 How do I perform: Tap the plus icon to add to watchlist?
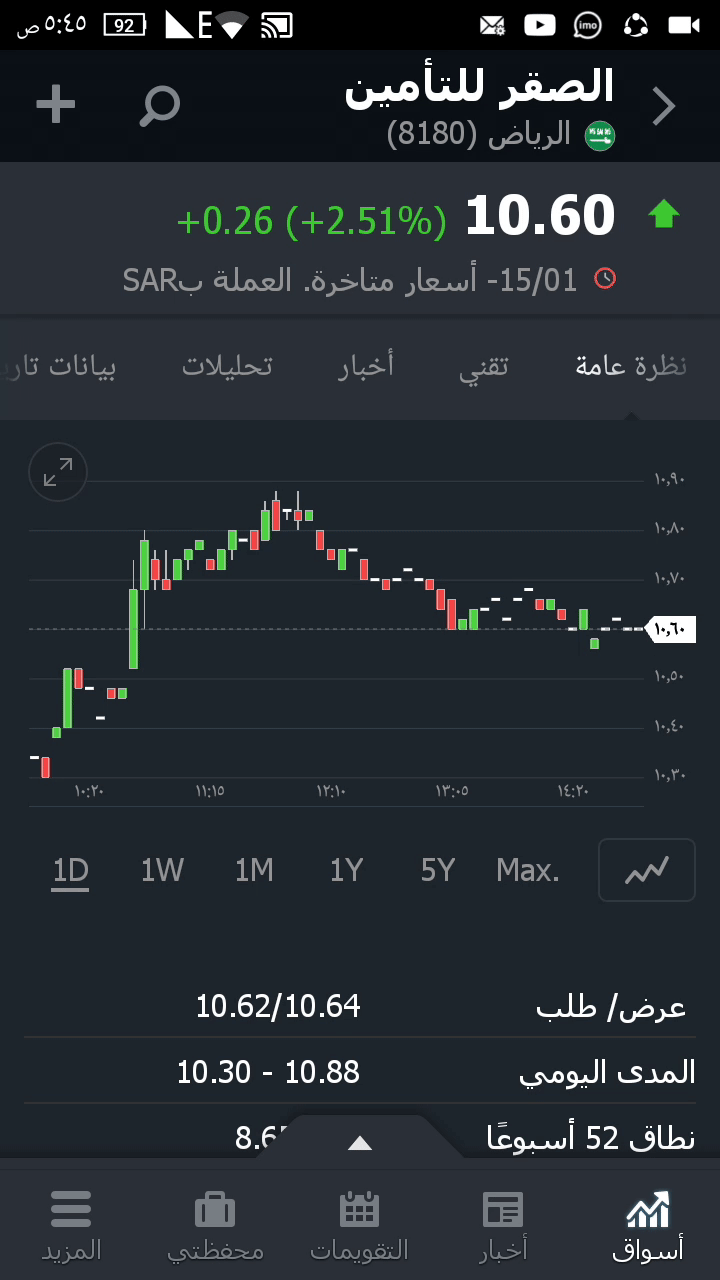56,105
